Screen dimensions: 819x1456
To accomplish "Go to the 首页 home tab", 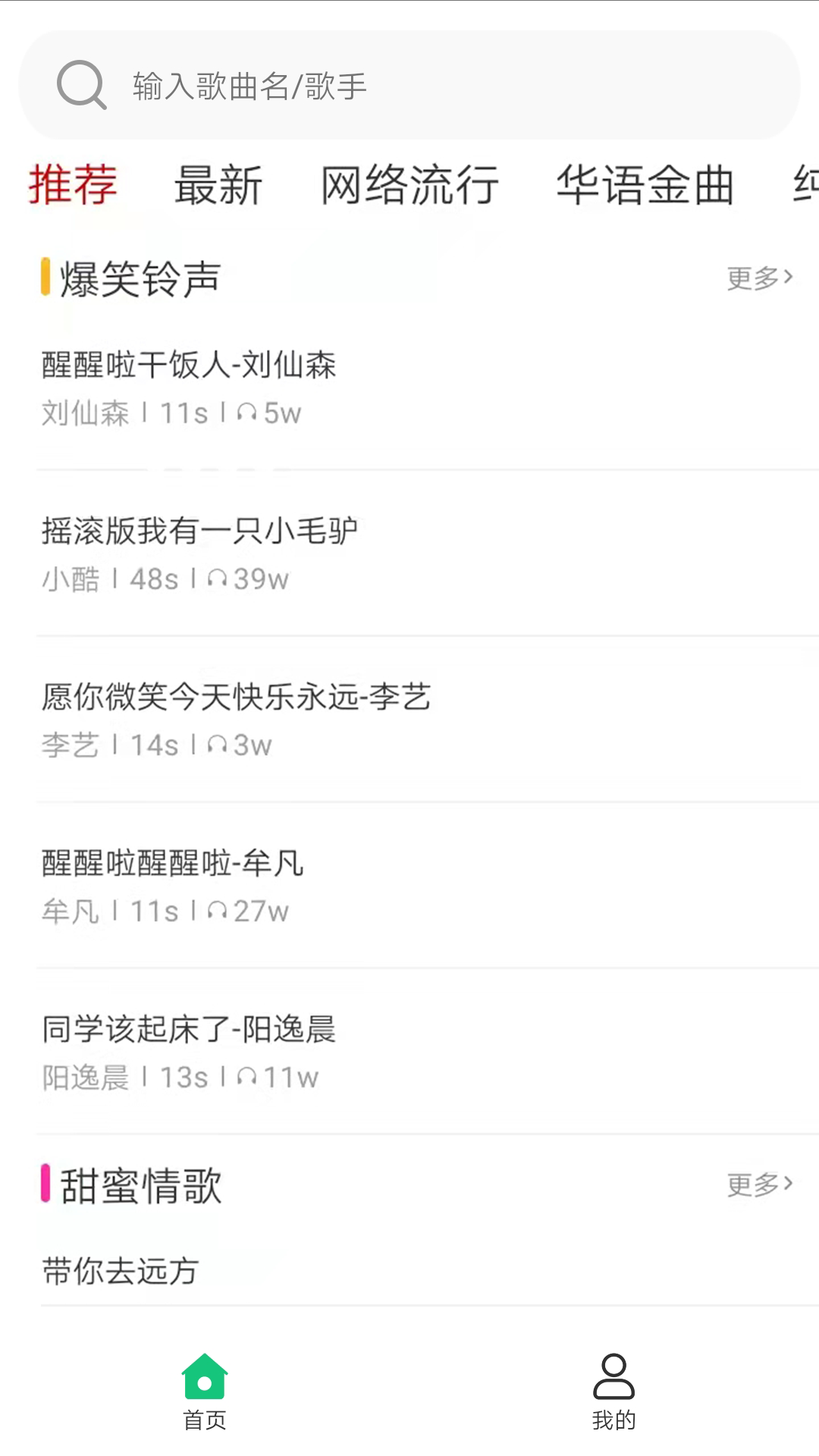I will (x=205, y=1392).
